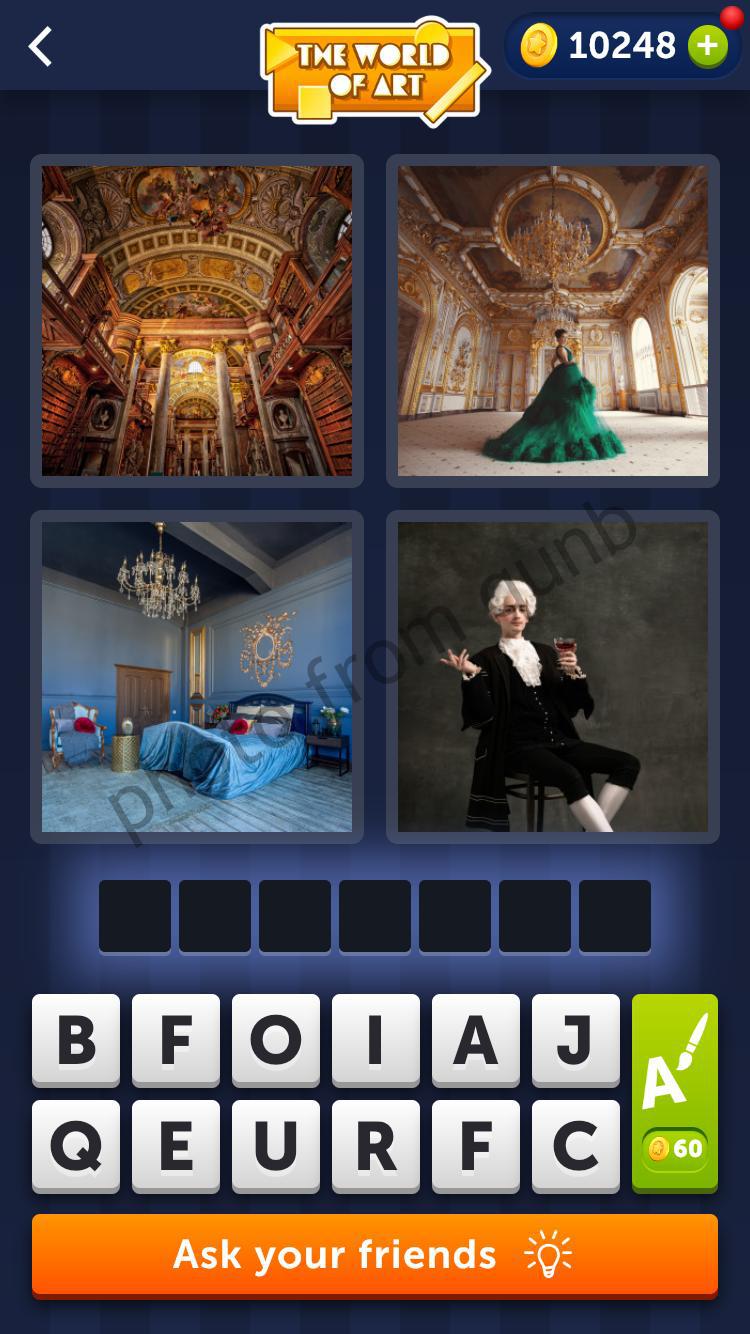Tap the back arrow to exit the puzzle
Screen dimensions: 750x1334
coord(40,45)
